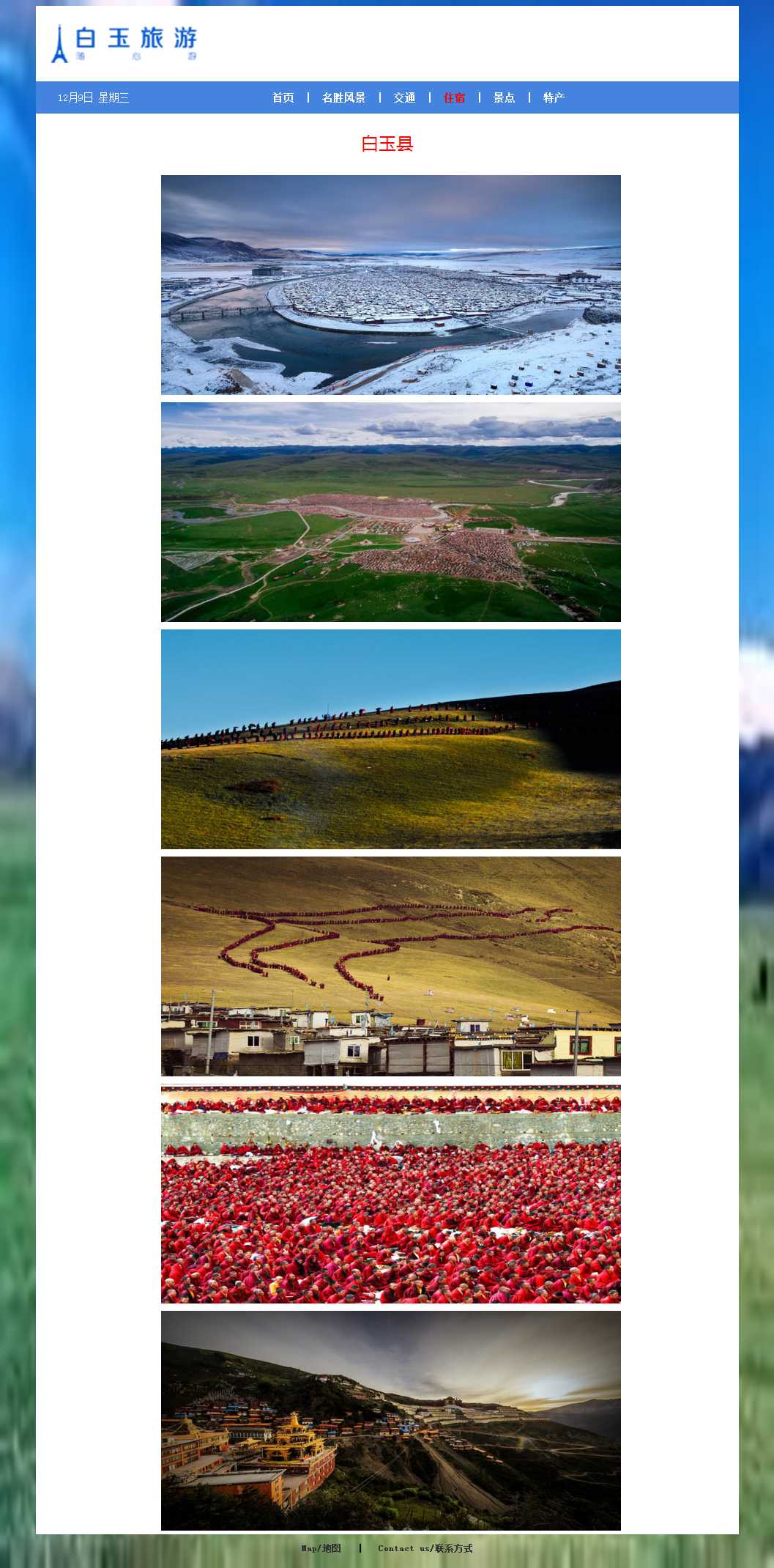This screenshot has height=1568, width=774.
Task: Switch to 交通 page
Action: 404,97
